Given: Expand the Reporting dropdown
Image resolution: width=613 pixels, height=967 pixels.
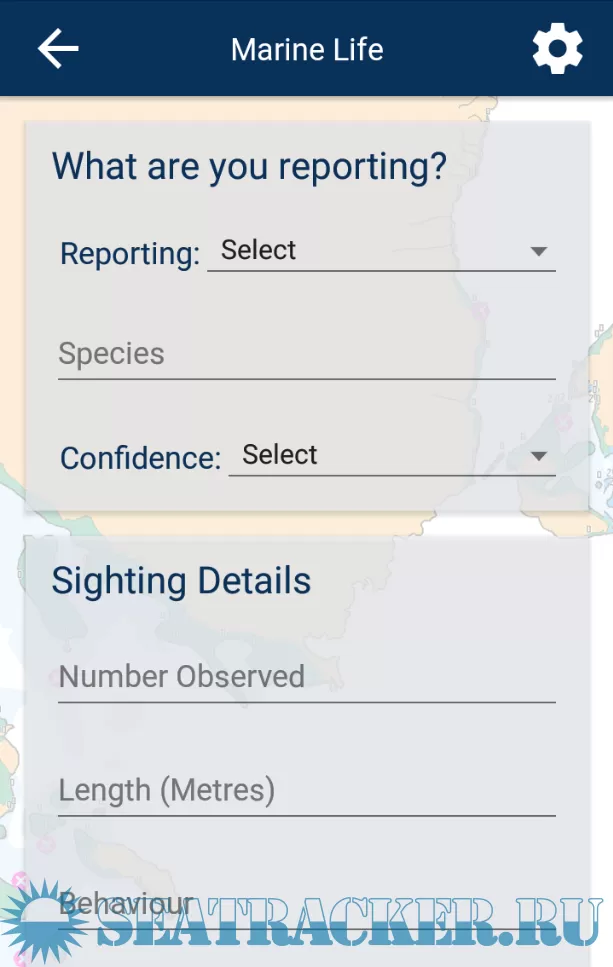Looking at the screenshot, I should point(381,251).
